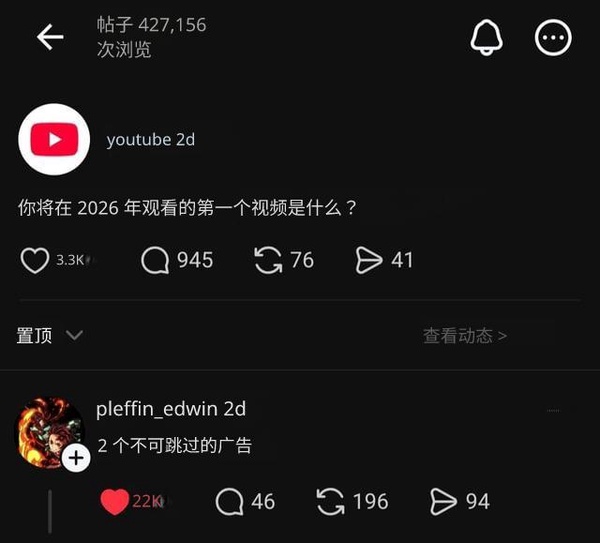Open the more options menu
Image resolution: width=600 pixels, height=543 pixels.
[x=553, y=38]
